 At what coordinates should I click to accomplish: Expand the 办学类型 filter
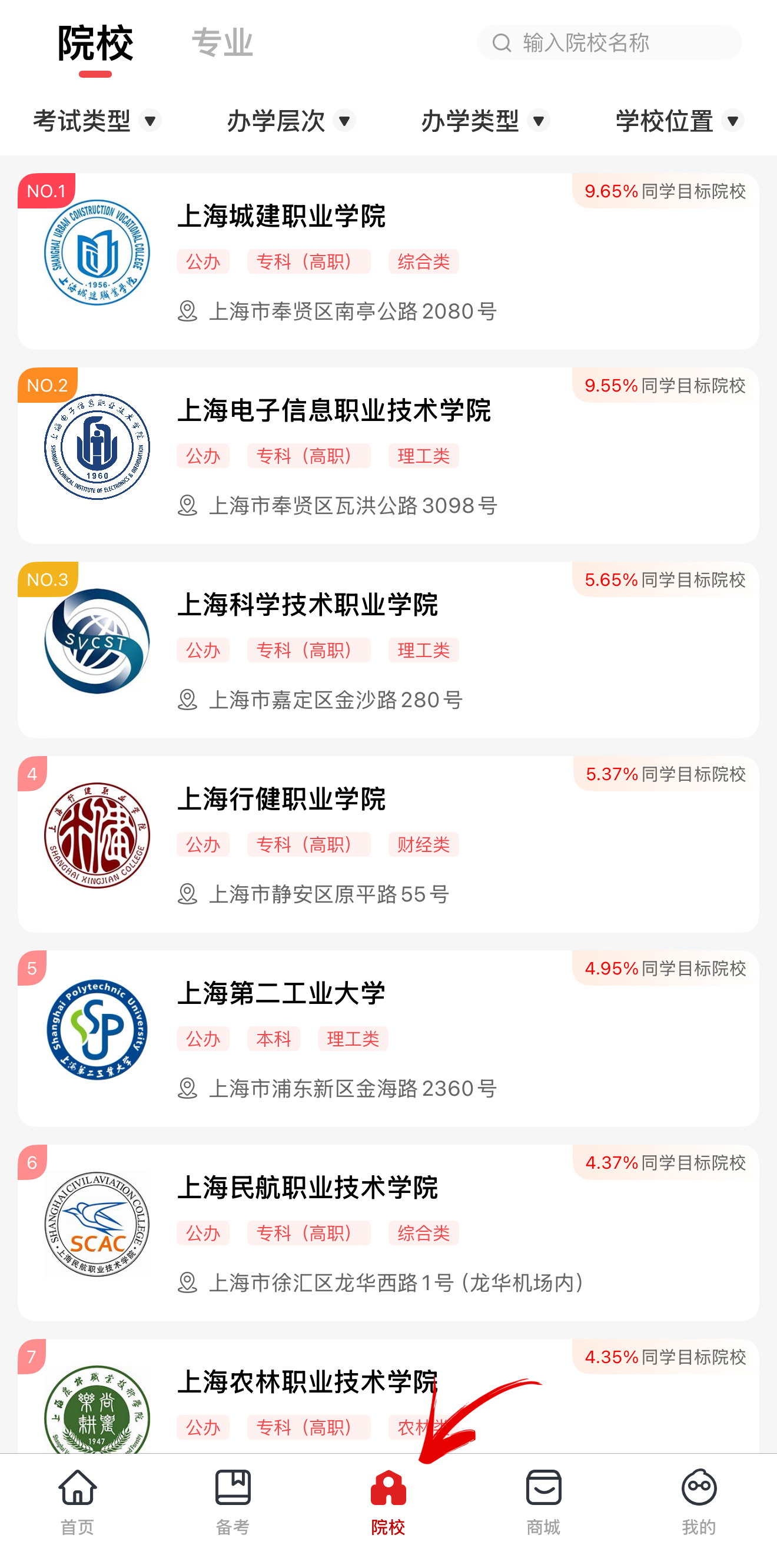(485, 121)
